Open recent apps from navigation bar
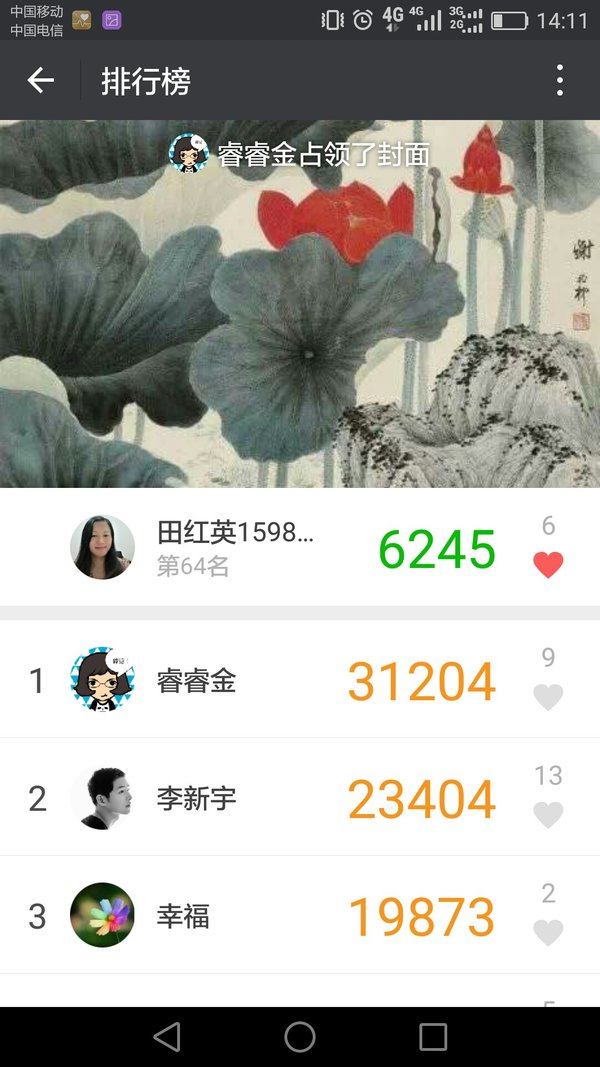 [x=433, y=1037]
